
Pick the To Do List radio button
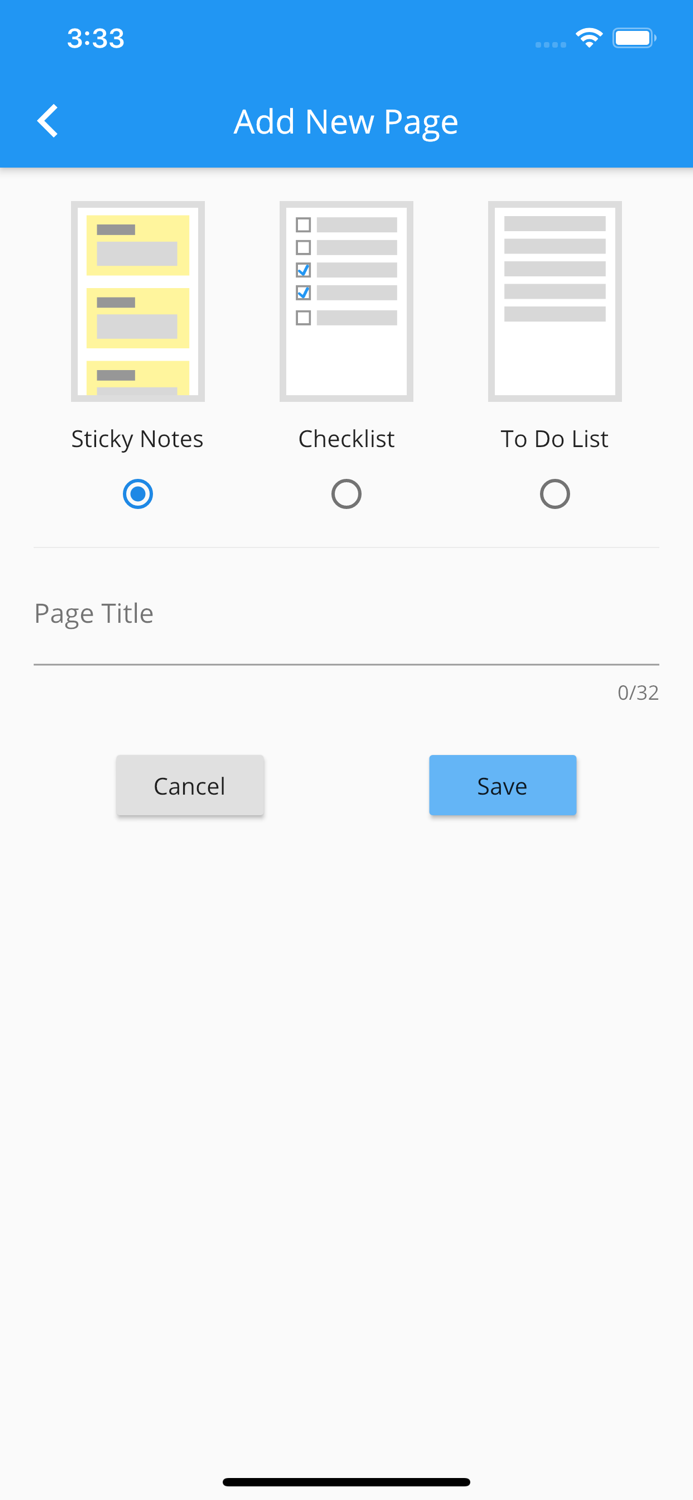(555, 494)
